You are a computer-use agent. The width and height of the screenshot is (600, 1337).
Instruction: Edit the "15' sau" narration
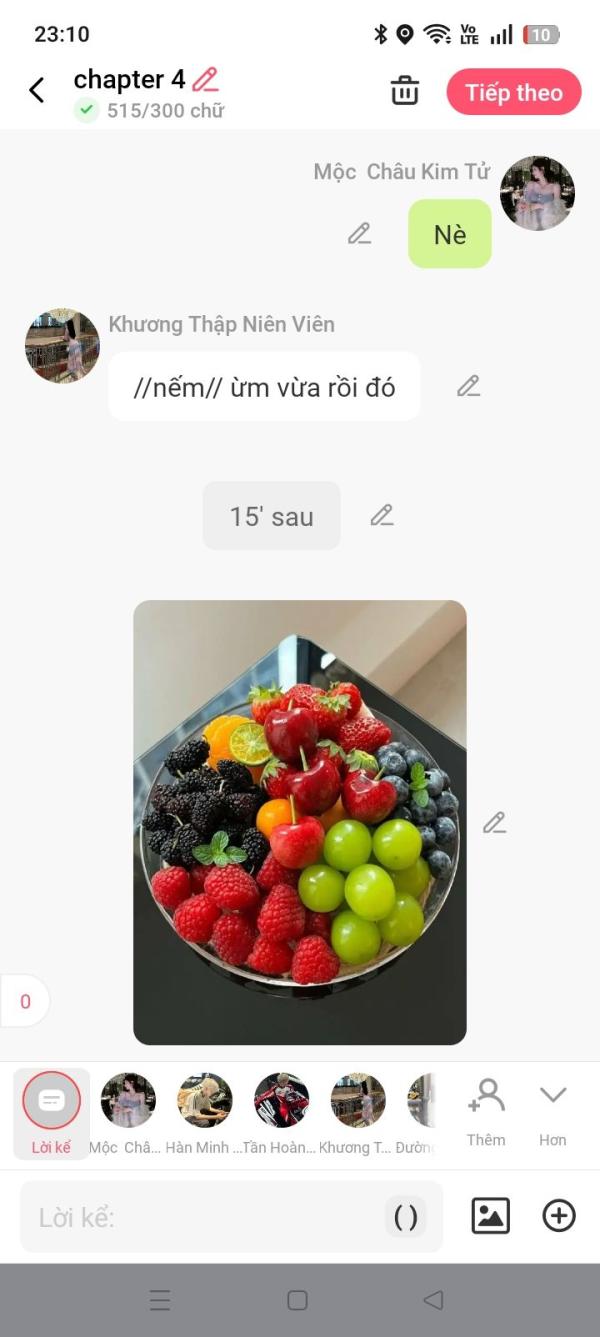point(382,515)
